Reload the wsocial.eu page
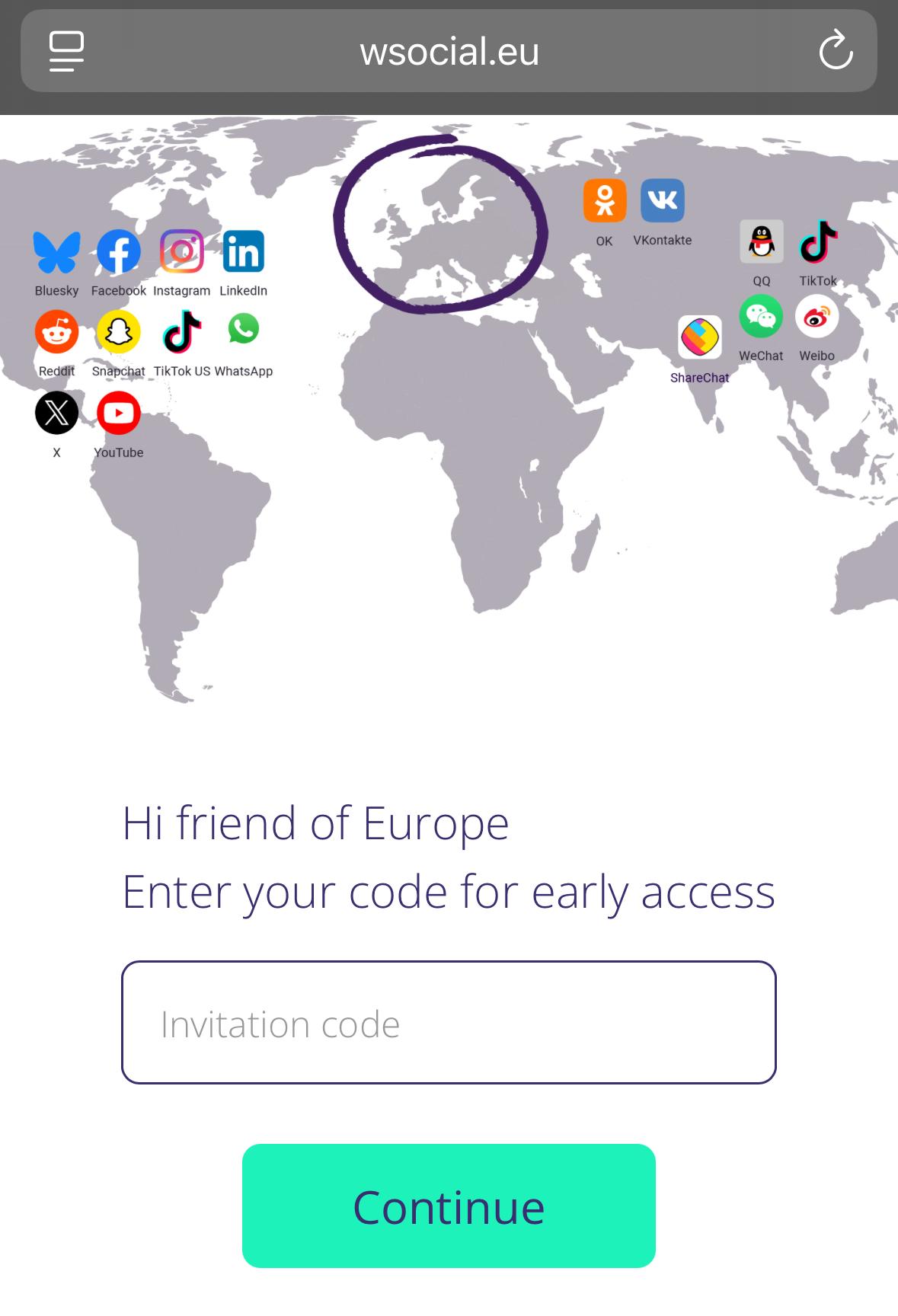The height and width of the screenshot is (1316, 898). pos(835,51)
